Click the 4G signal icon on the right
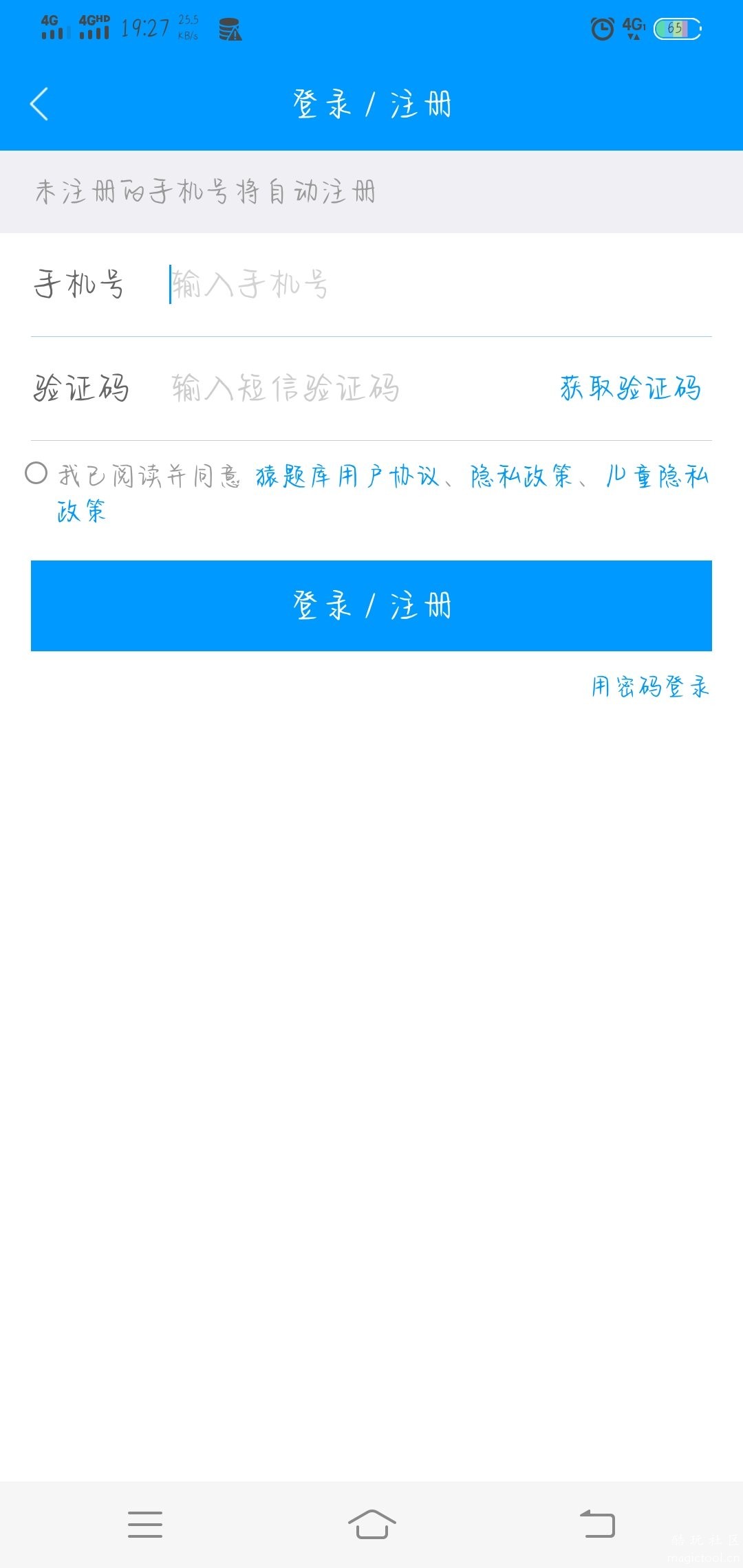Viewport: 743px width, 1568px height. tap(631, 28)
